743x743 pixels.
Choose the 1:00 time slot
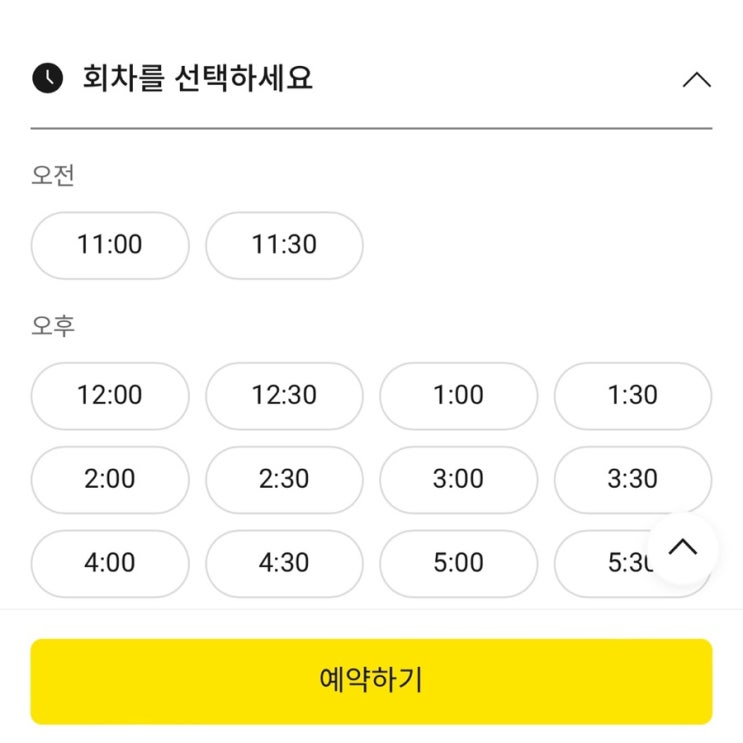[459, 396]
